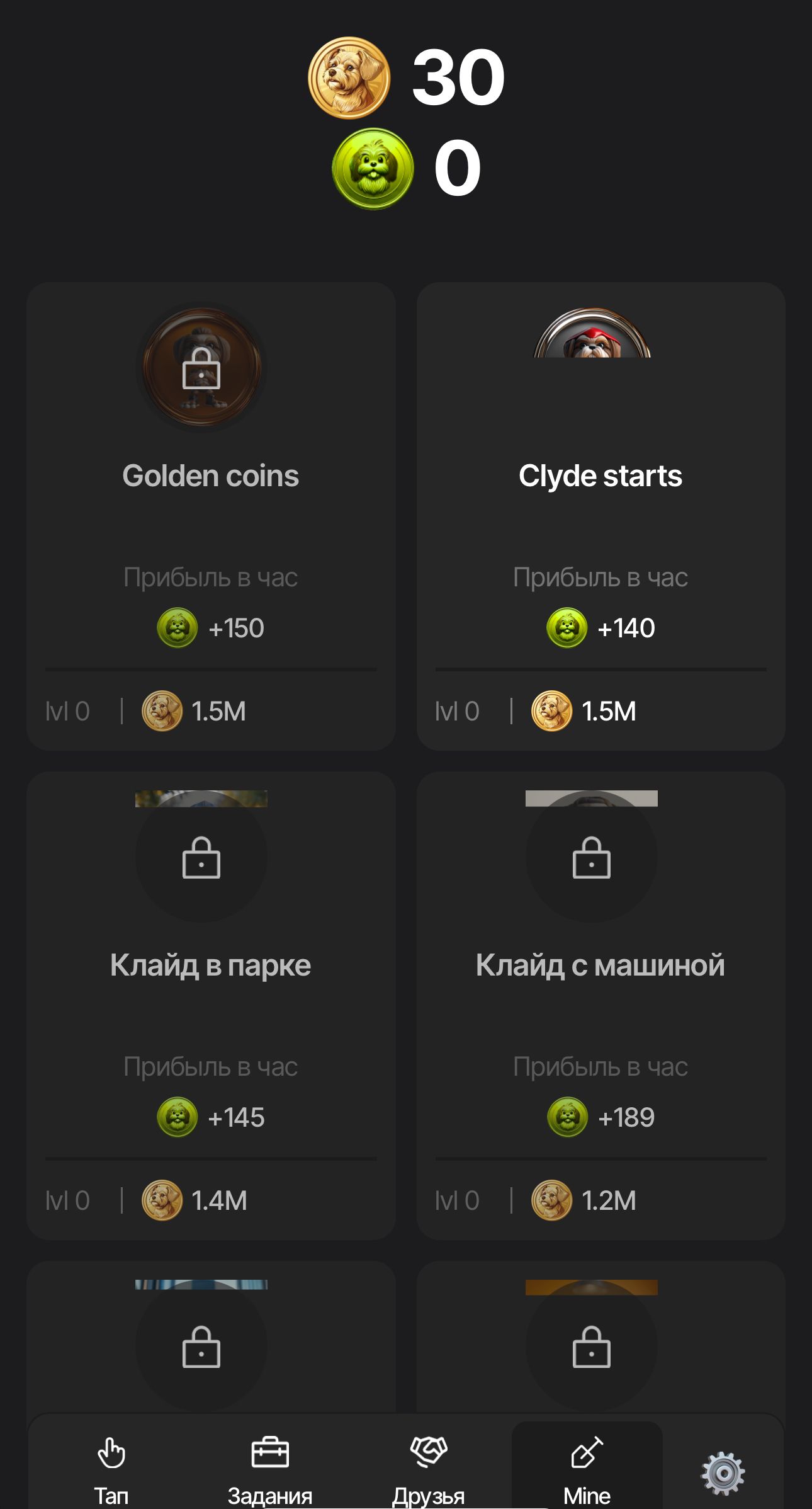The height and width of the screenshot is (1509, 812).
Task: Select the Клайд с машиной upgrade card
Action: click(600, 1008)
